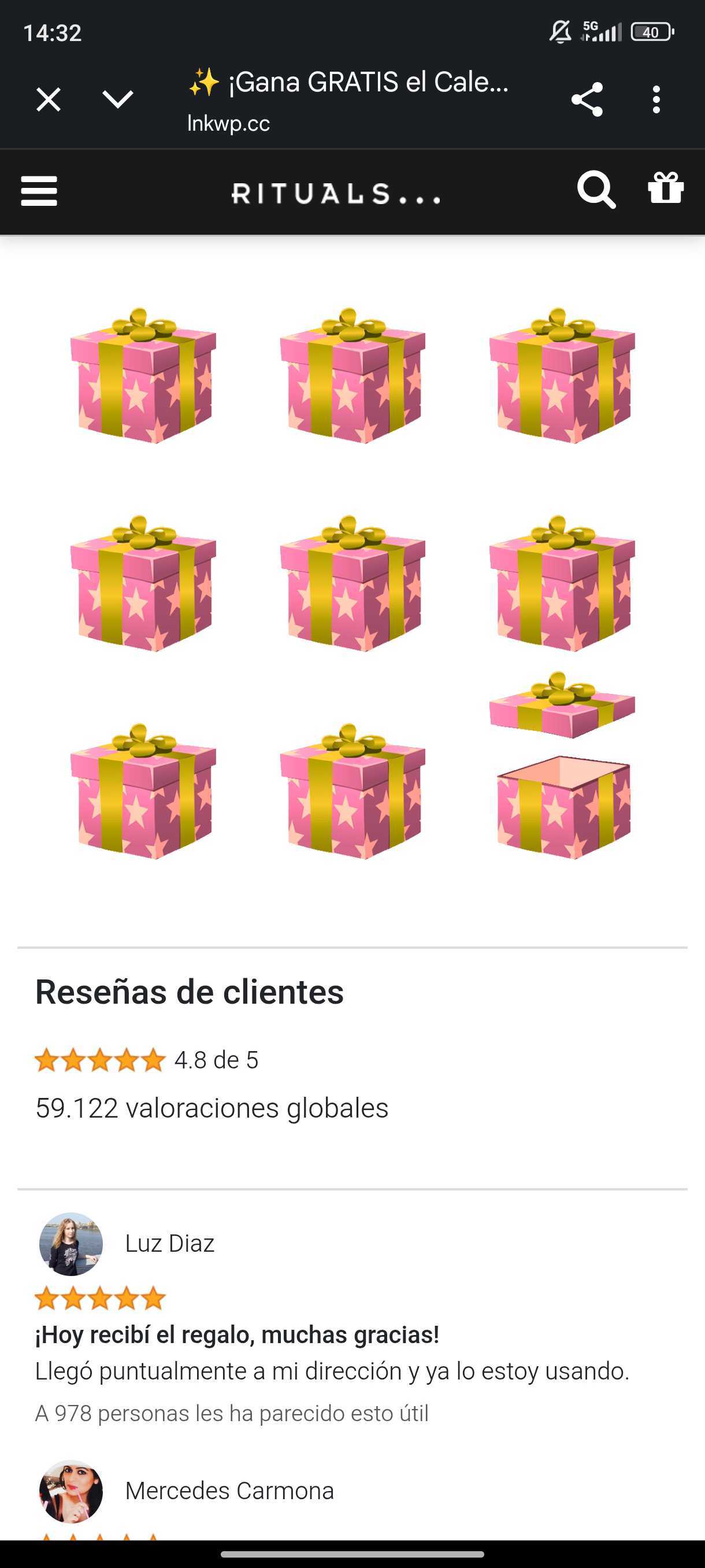Open the site search

click(596, 190)
